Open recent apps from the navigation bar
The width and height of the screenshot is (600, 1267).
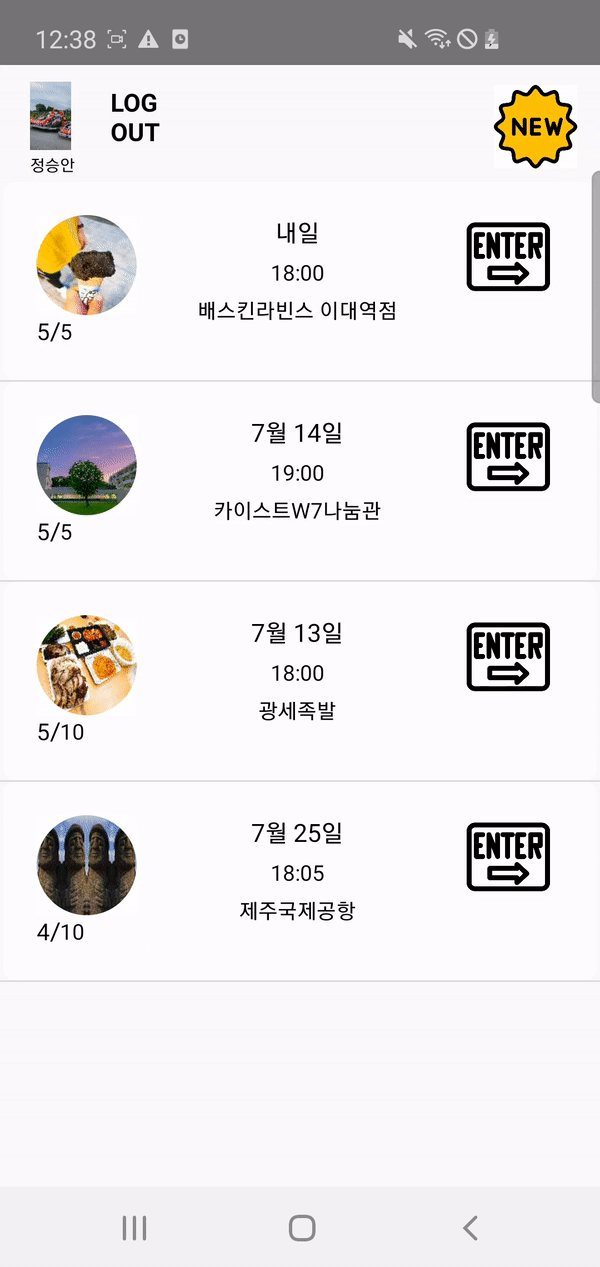coord(134,1228)
